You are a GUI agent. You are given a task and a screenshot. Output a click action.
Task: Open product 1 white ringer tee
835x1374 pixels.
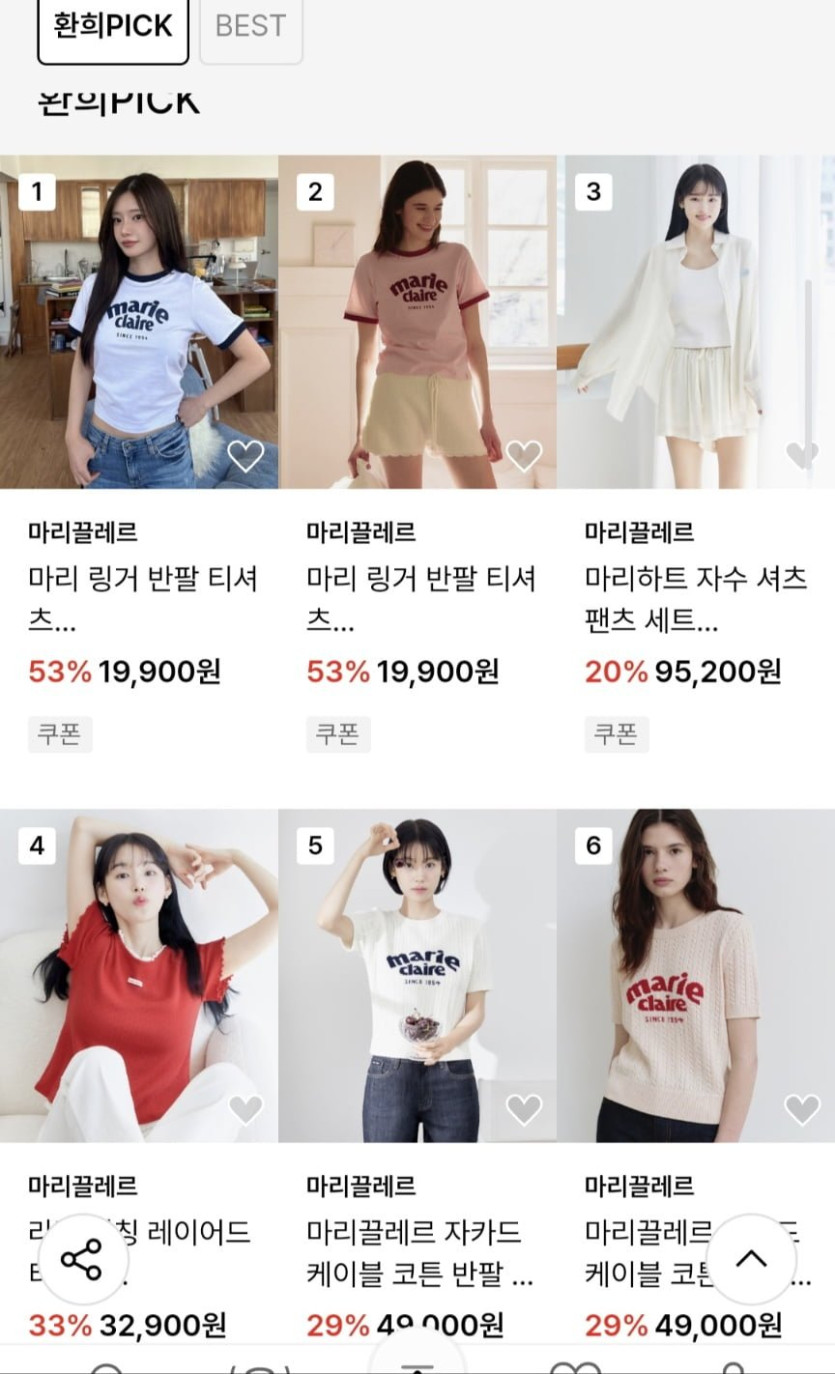[139, 321]
